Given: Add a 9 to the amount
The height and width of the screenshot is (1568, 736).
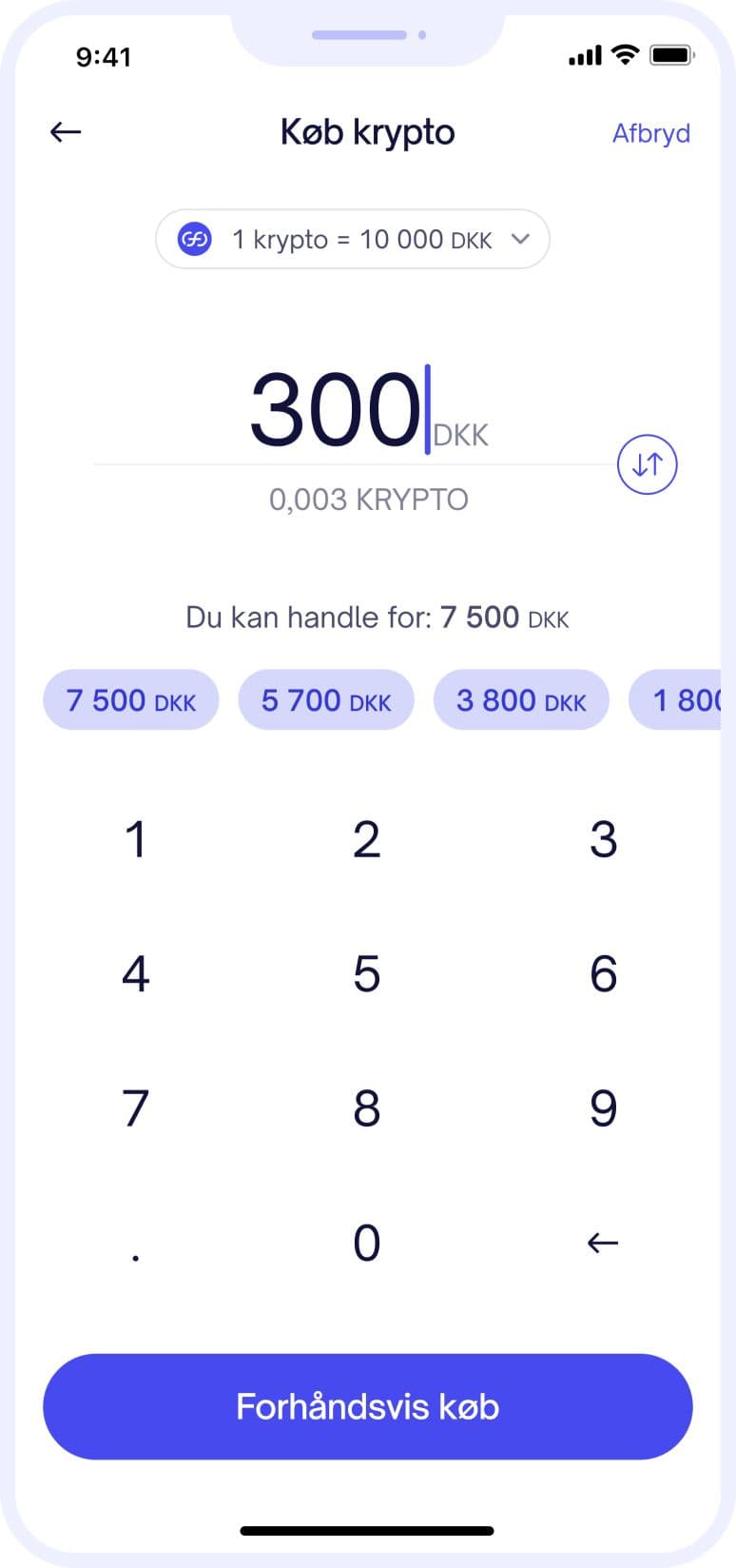Looking at the screenshot, I should (603, 1108).
